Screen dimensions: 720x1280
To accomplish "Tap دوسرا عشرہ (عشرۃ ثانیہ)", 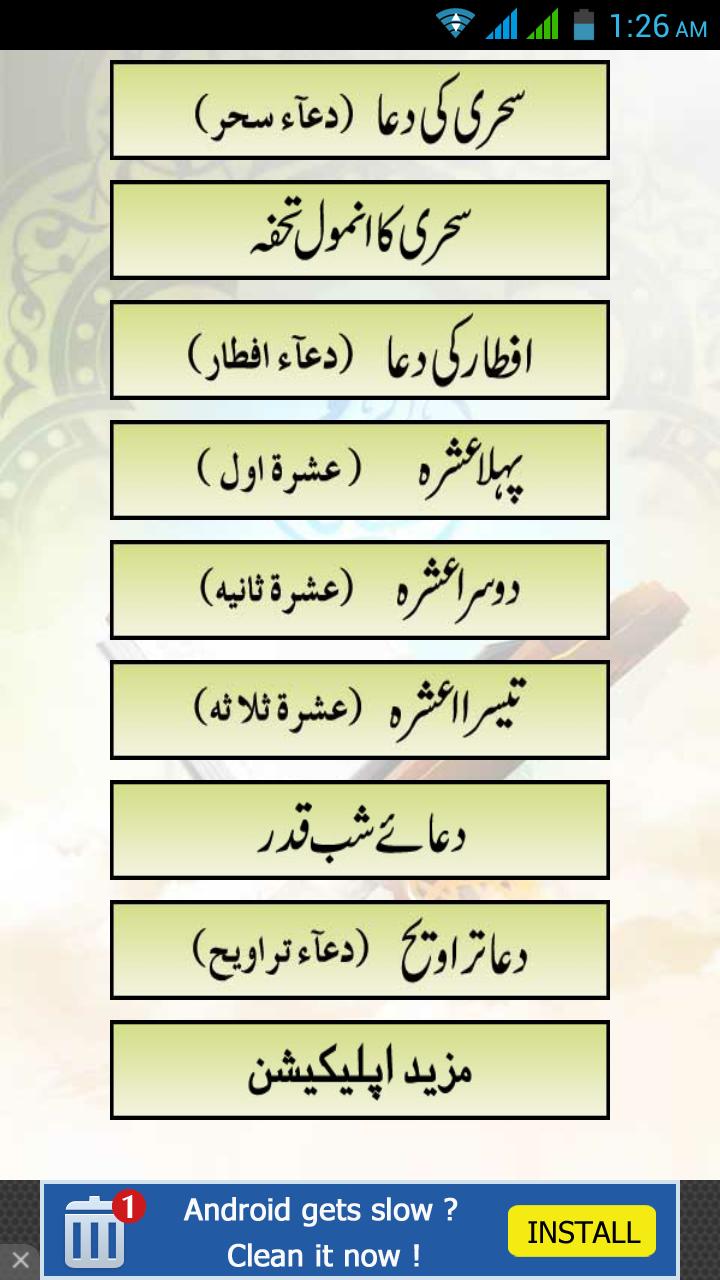I will coord(360,590).
